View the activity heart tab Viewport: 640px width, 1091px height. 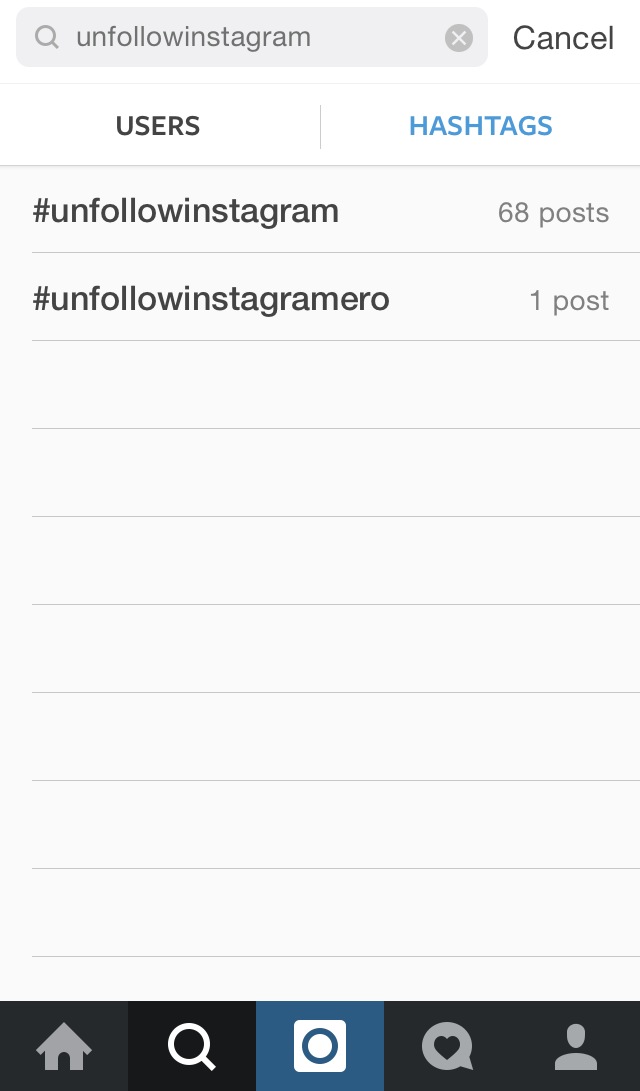447,1047
